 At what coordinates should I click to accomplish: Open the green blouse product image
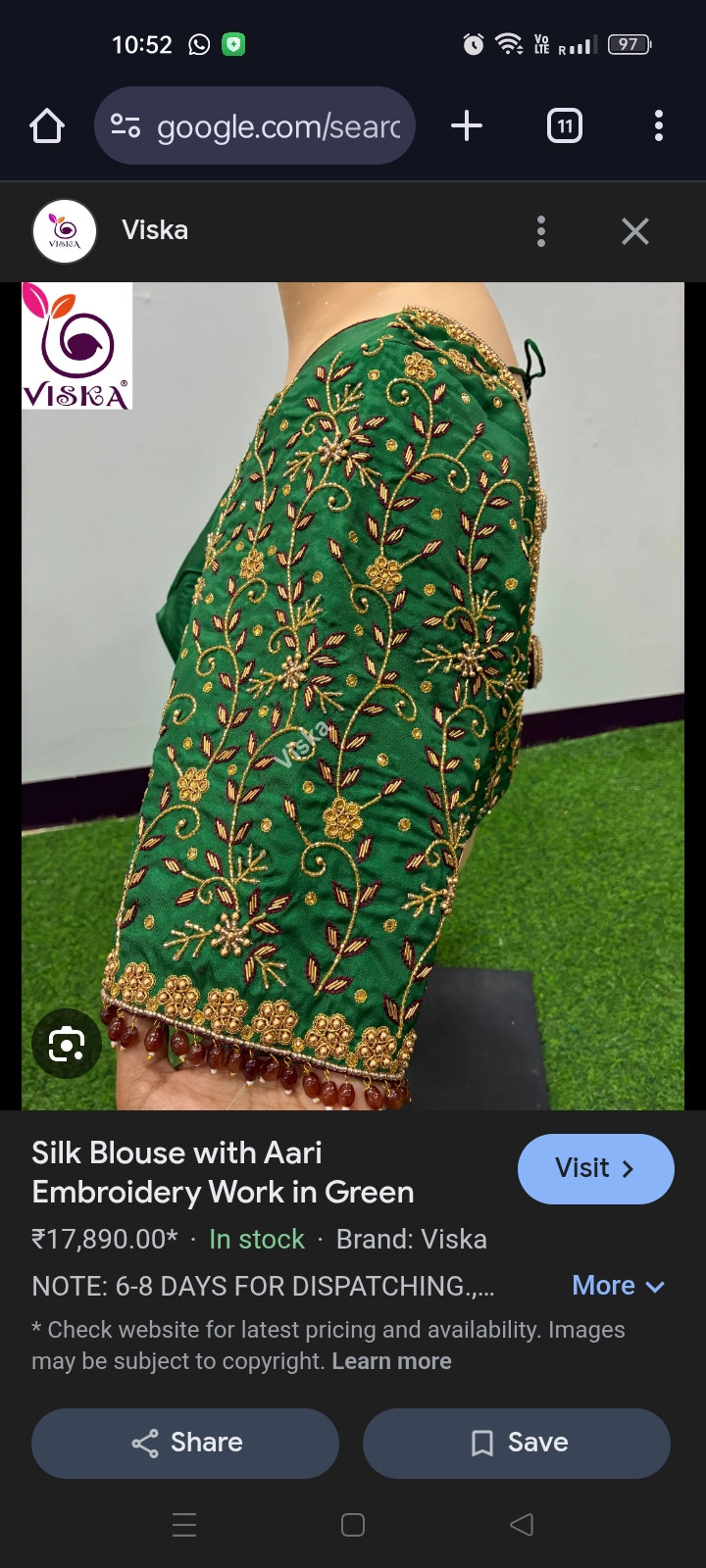click(x=353, y=696)
